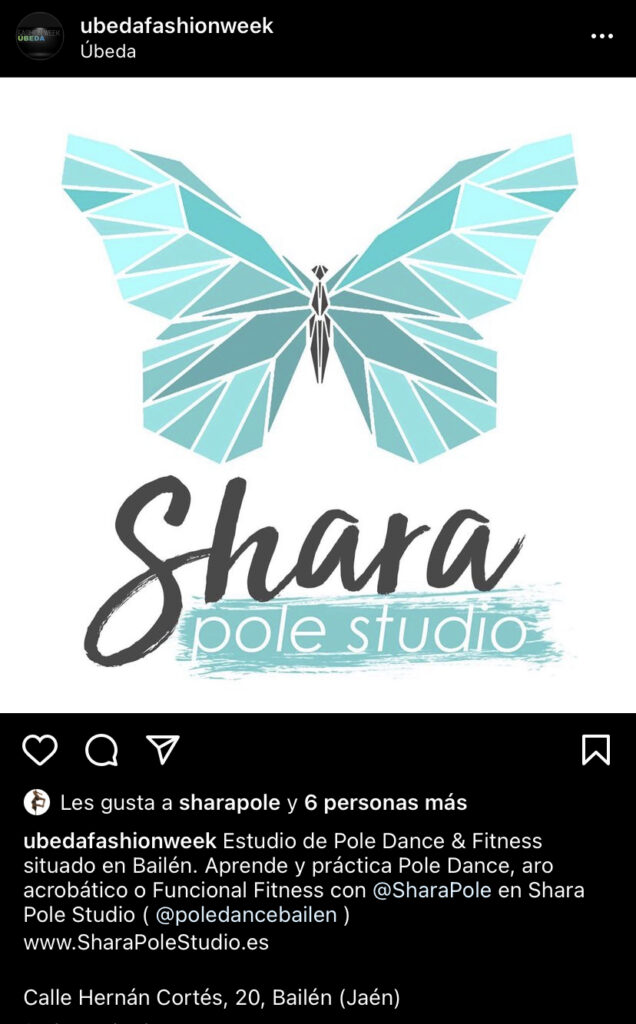This screenshot has width=636, height=1024.
Task: Open the ubedafashionweek username in header
Action: pos(176,25)
